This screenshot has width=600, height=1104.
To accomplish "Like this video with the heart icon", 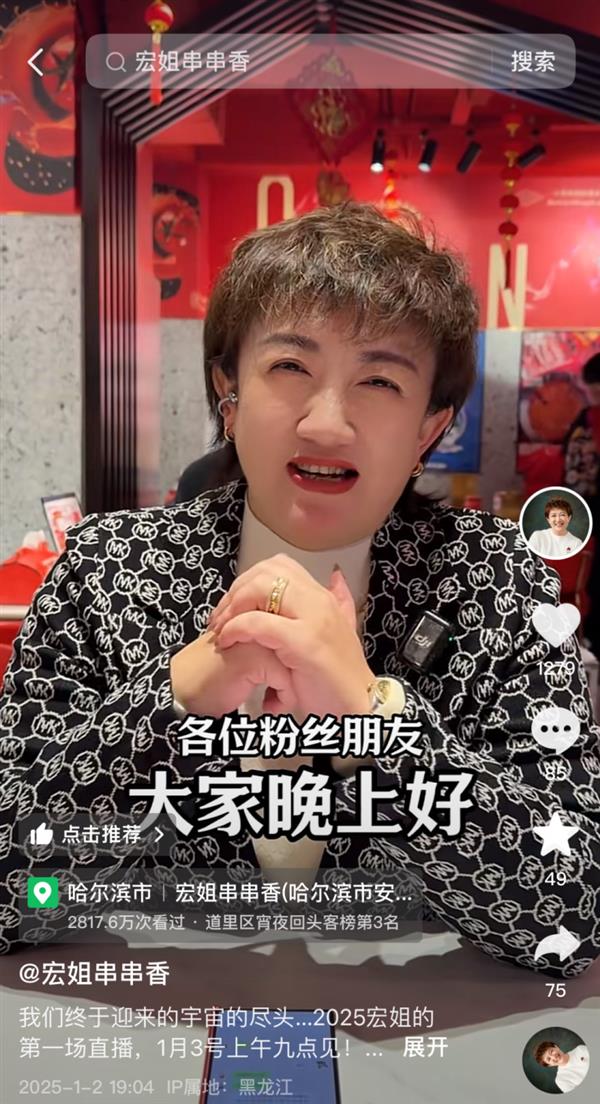I will (x=555, y=626).
